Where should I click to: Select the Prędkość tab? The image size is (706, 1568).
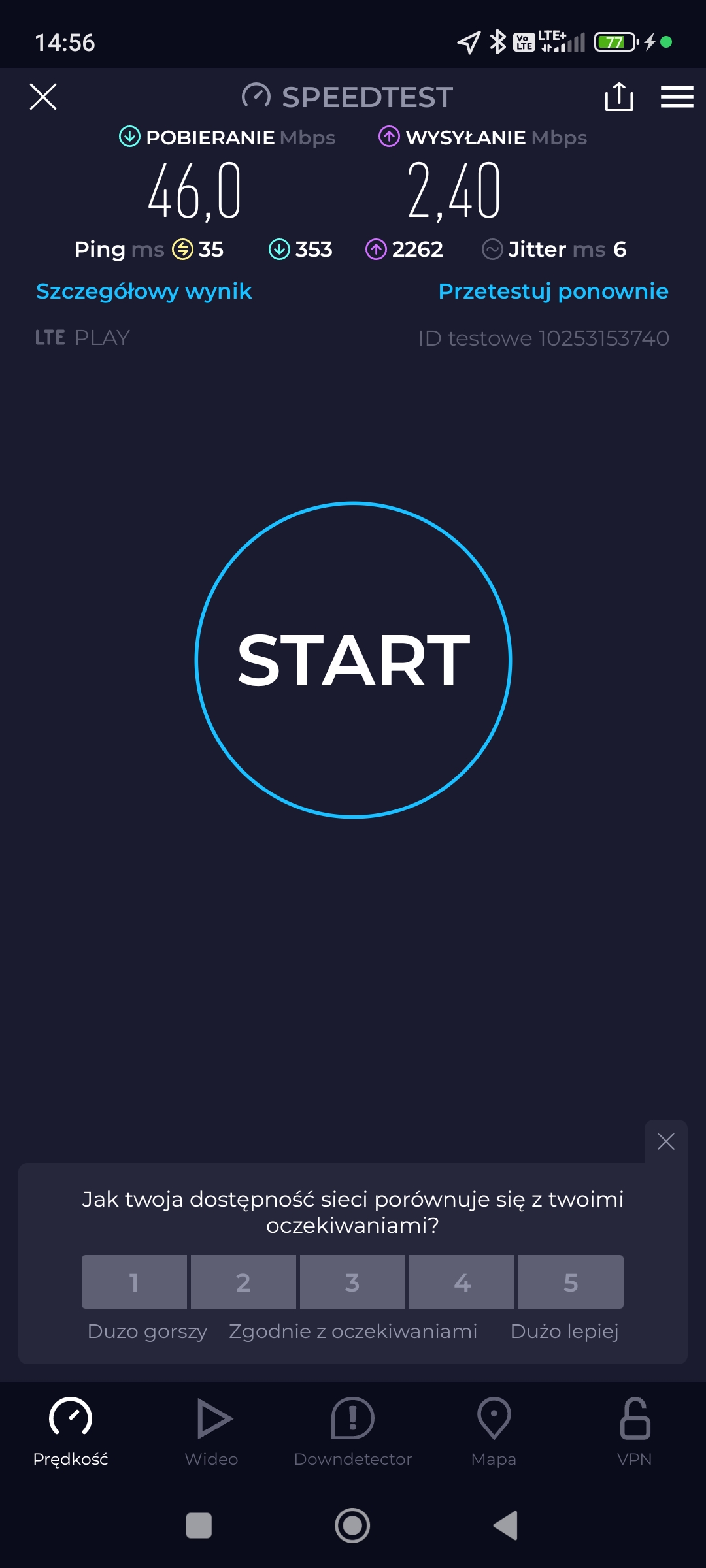(71, 1432)
